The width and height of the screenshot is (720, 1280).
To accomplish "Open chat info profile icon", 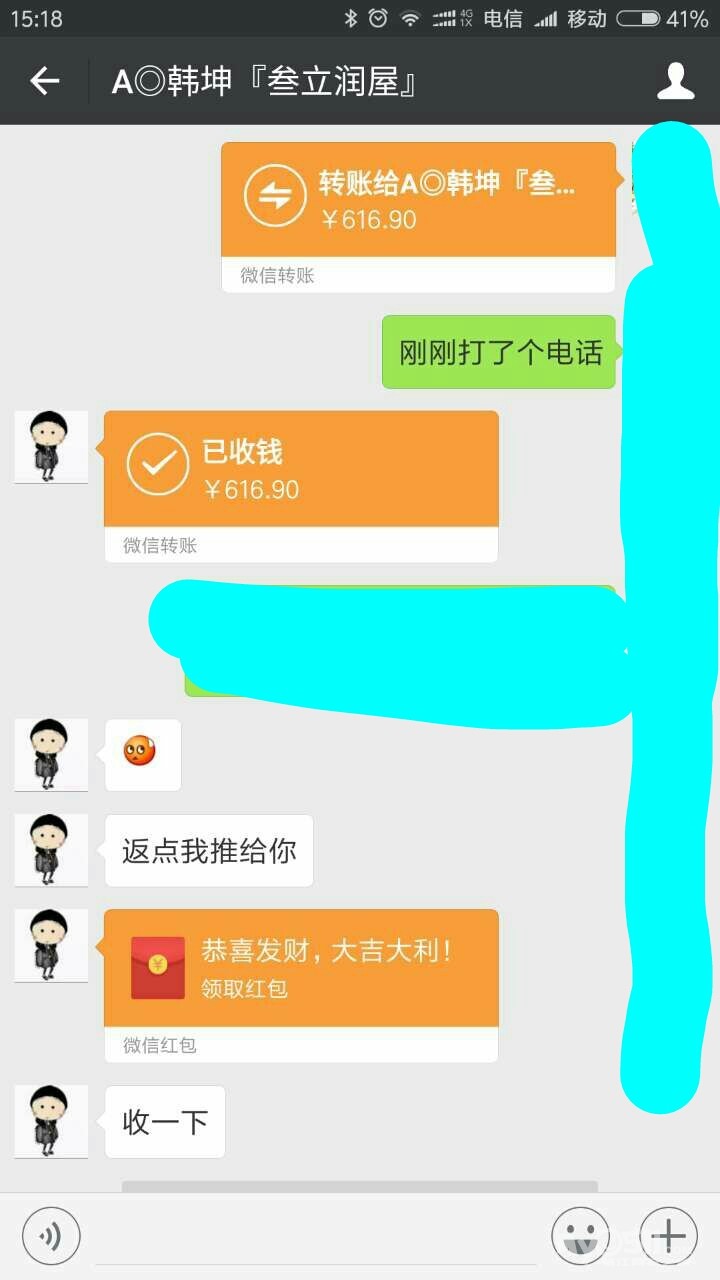I will (x=675, y=82).
